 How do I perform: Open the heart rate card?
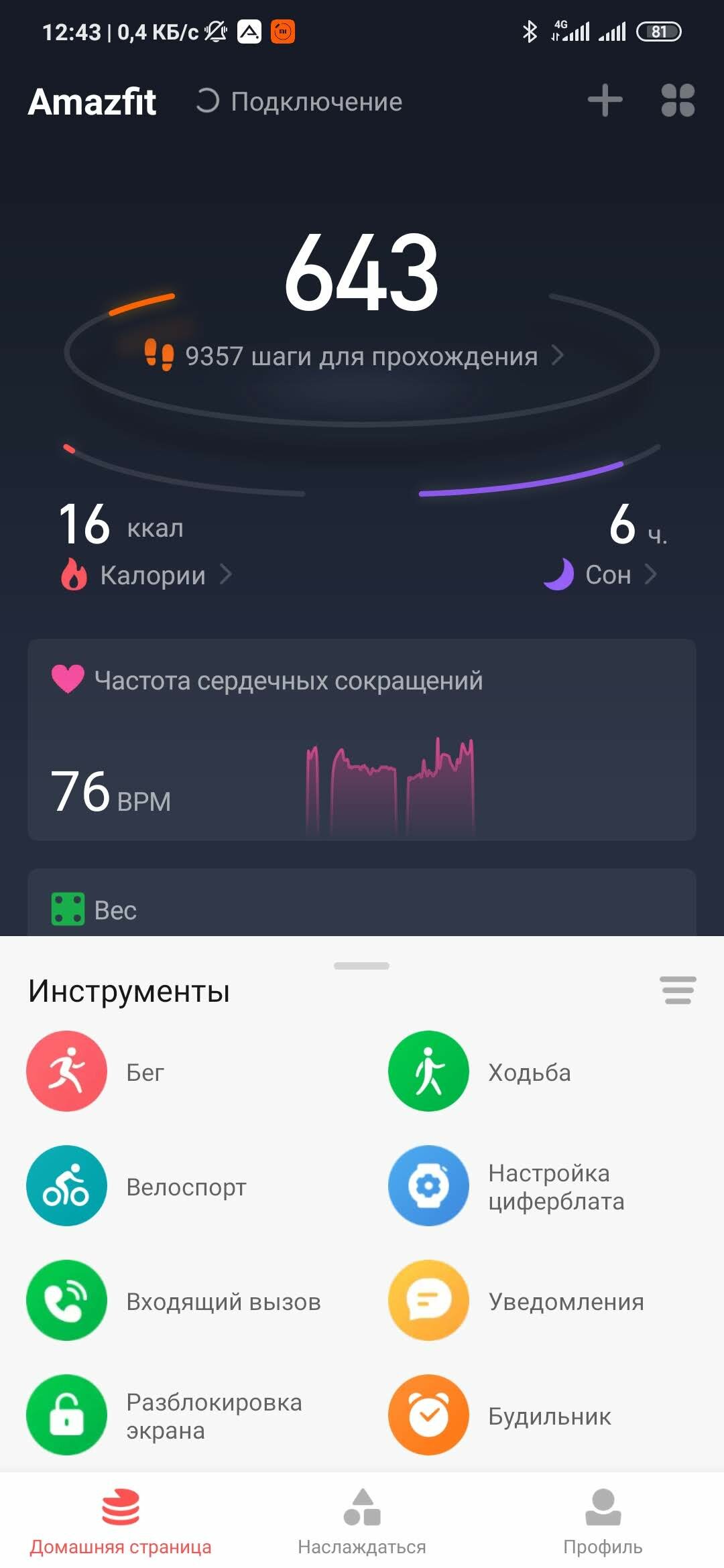click(362, 740)
